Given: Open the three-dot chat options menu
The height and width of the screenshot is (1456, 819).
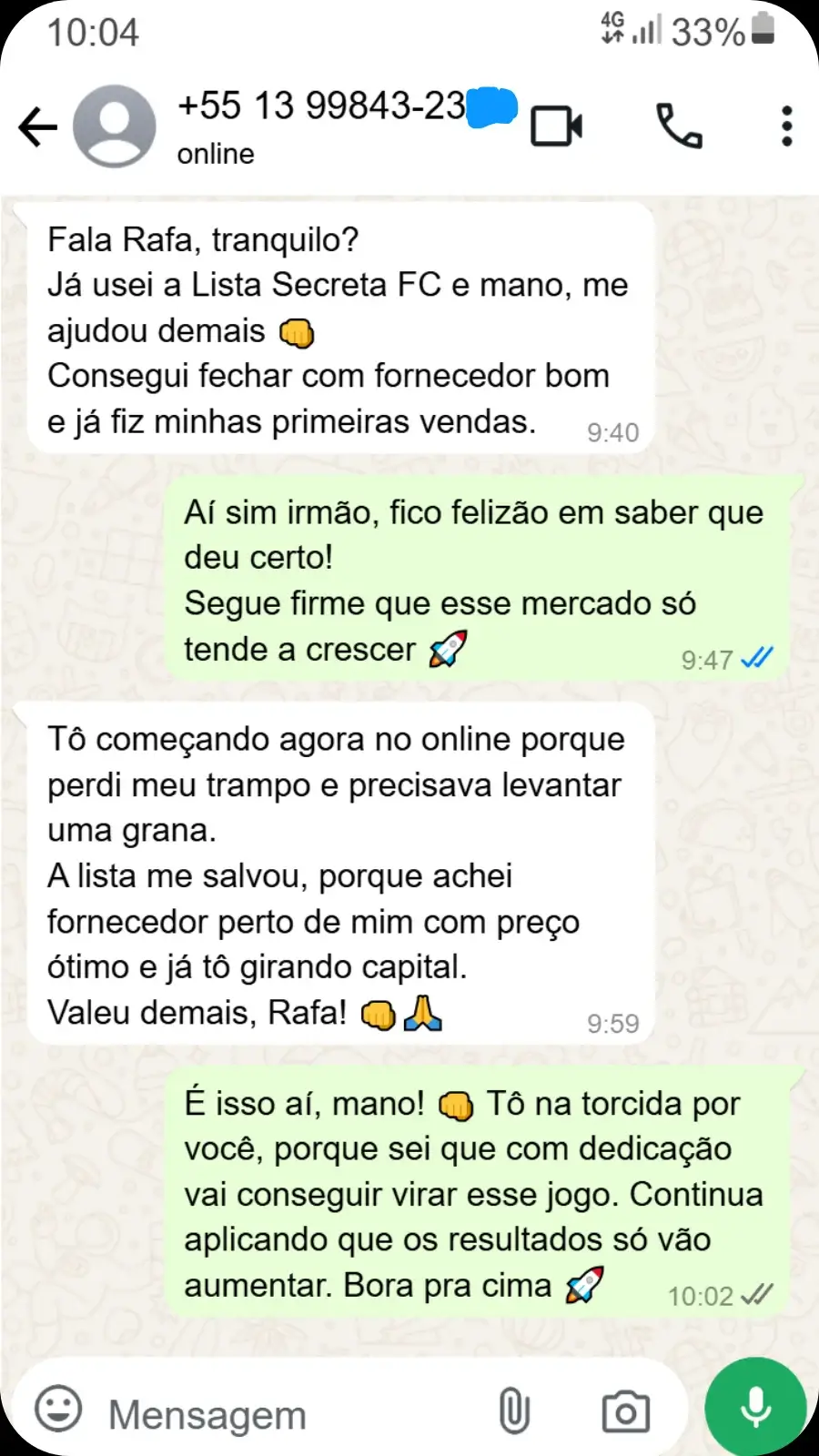Looking at the screenshot, I should point(786,126).
